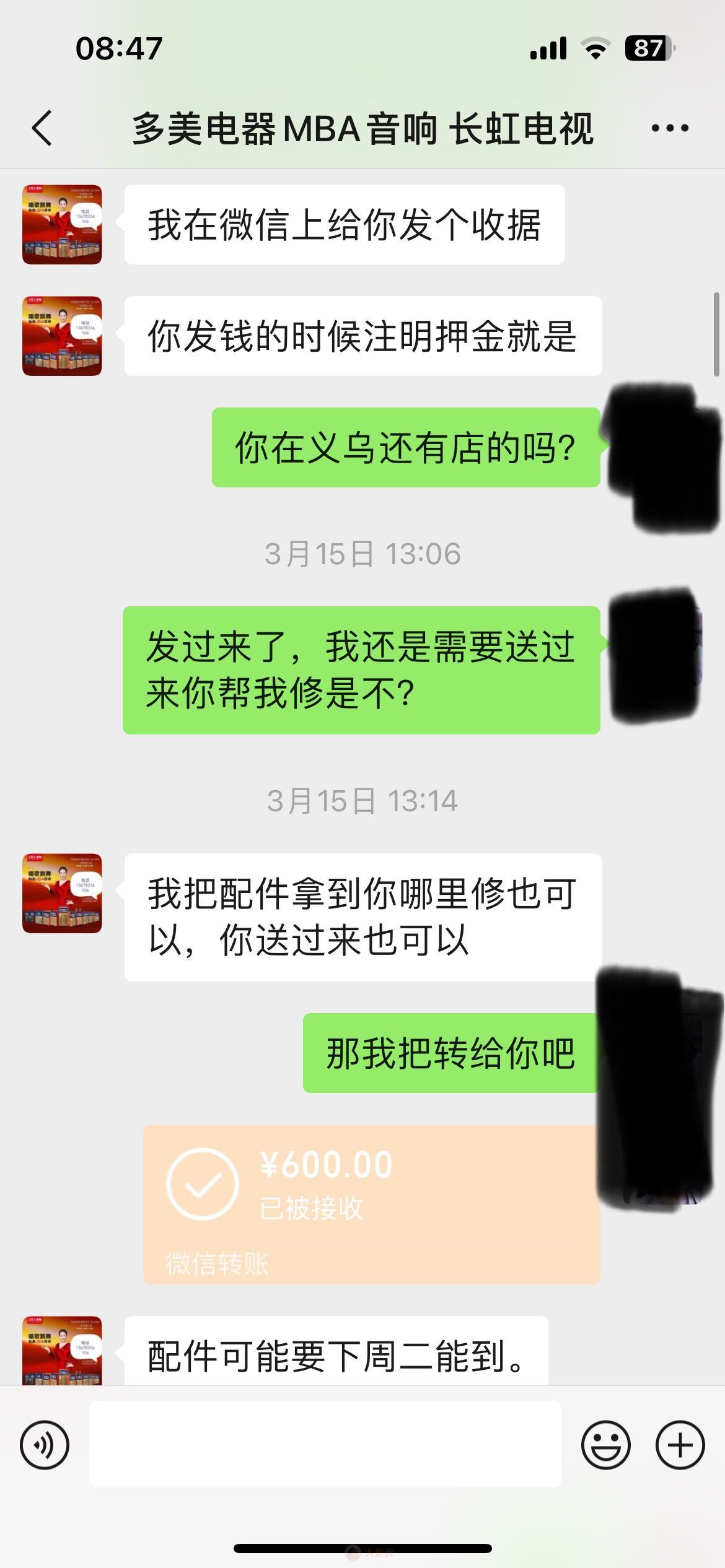Viewport: 725px width, 1568px height.
Task: Open the plus attachments menu
Action: 680,1445
